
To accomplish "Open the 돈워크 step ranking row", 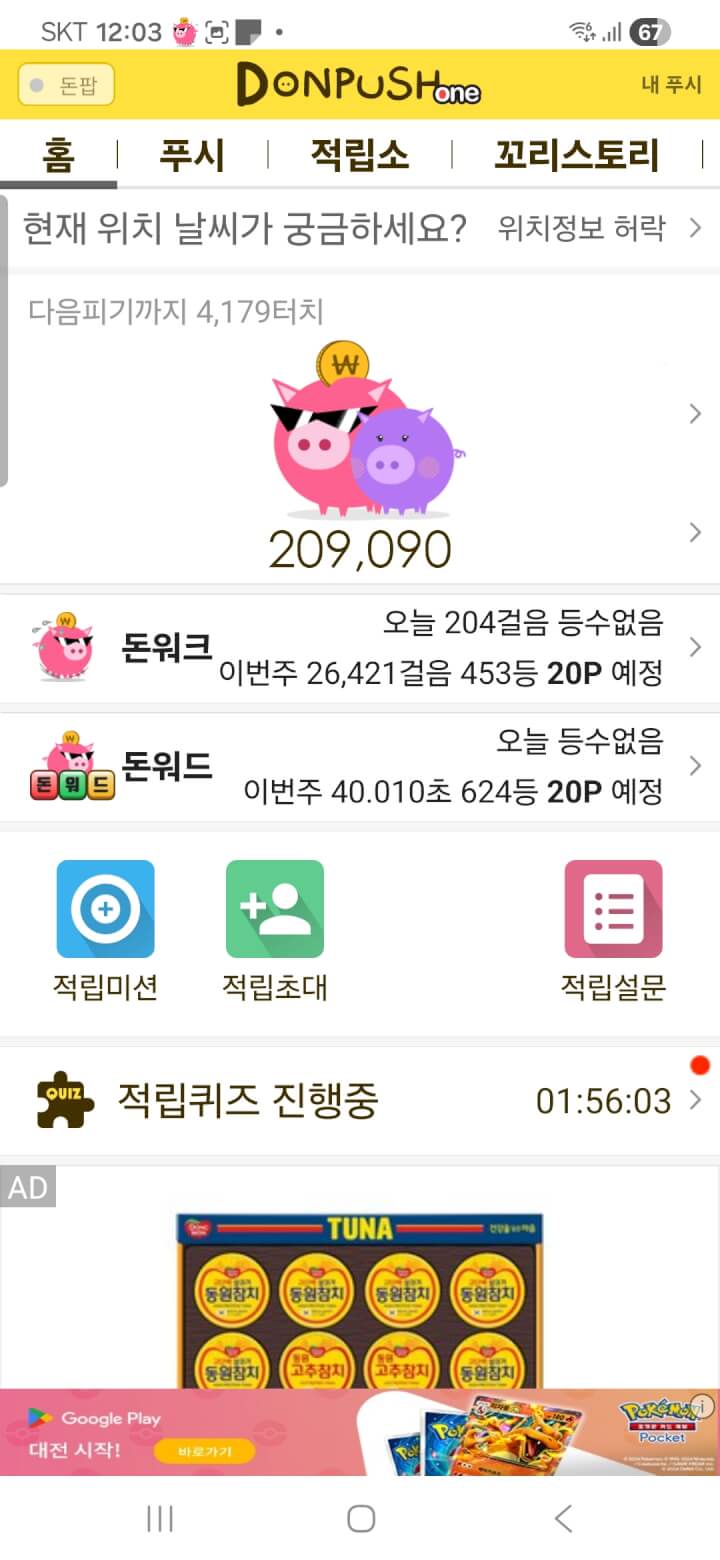I will click(x=360, y=648).
